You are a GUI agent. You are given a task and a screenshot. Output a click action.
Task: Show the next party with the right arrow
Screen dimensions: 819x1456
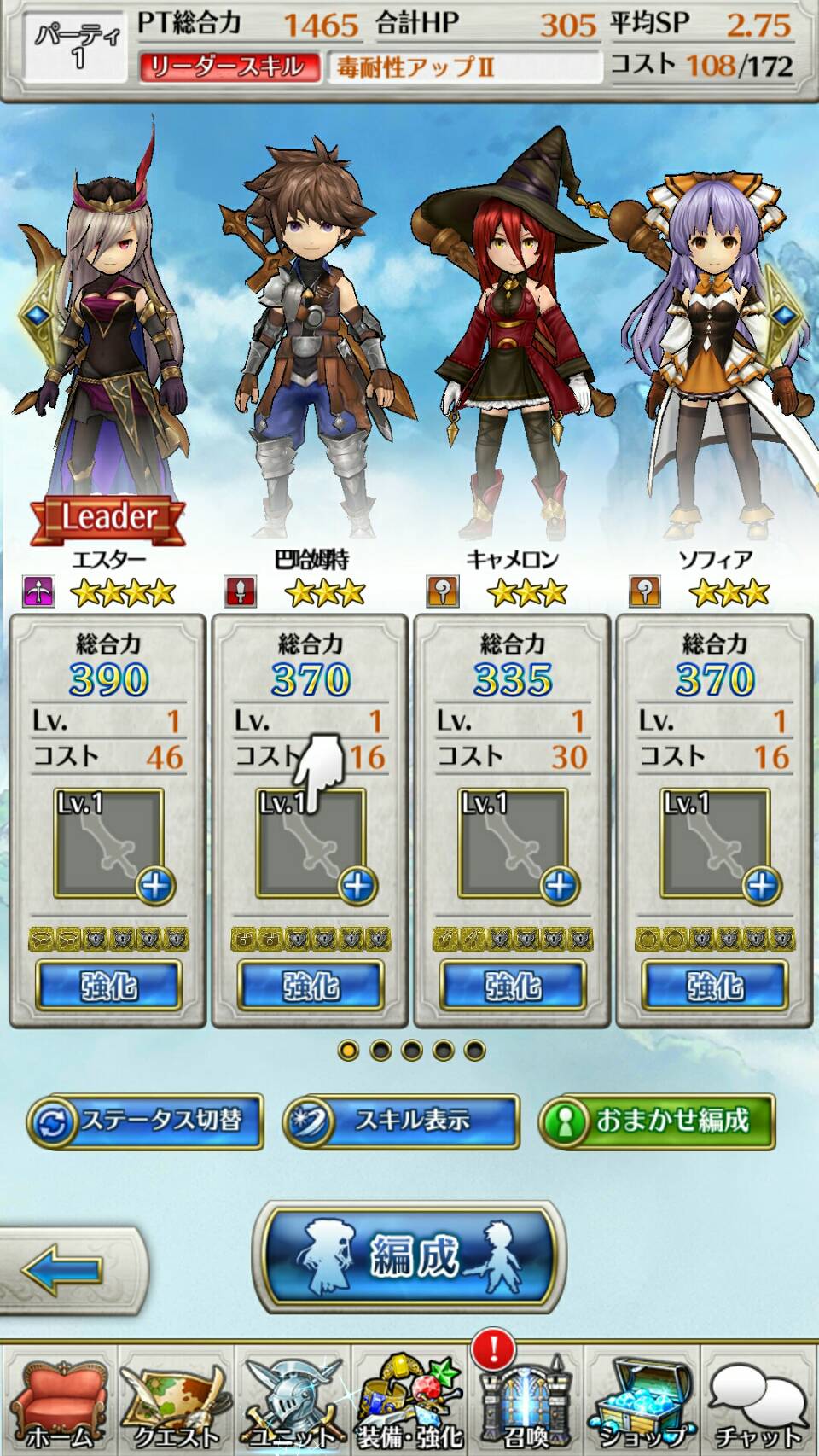[x=783, y=316]
